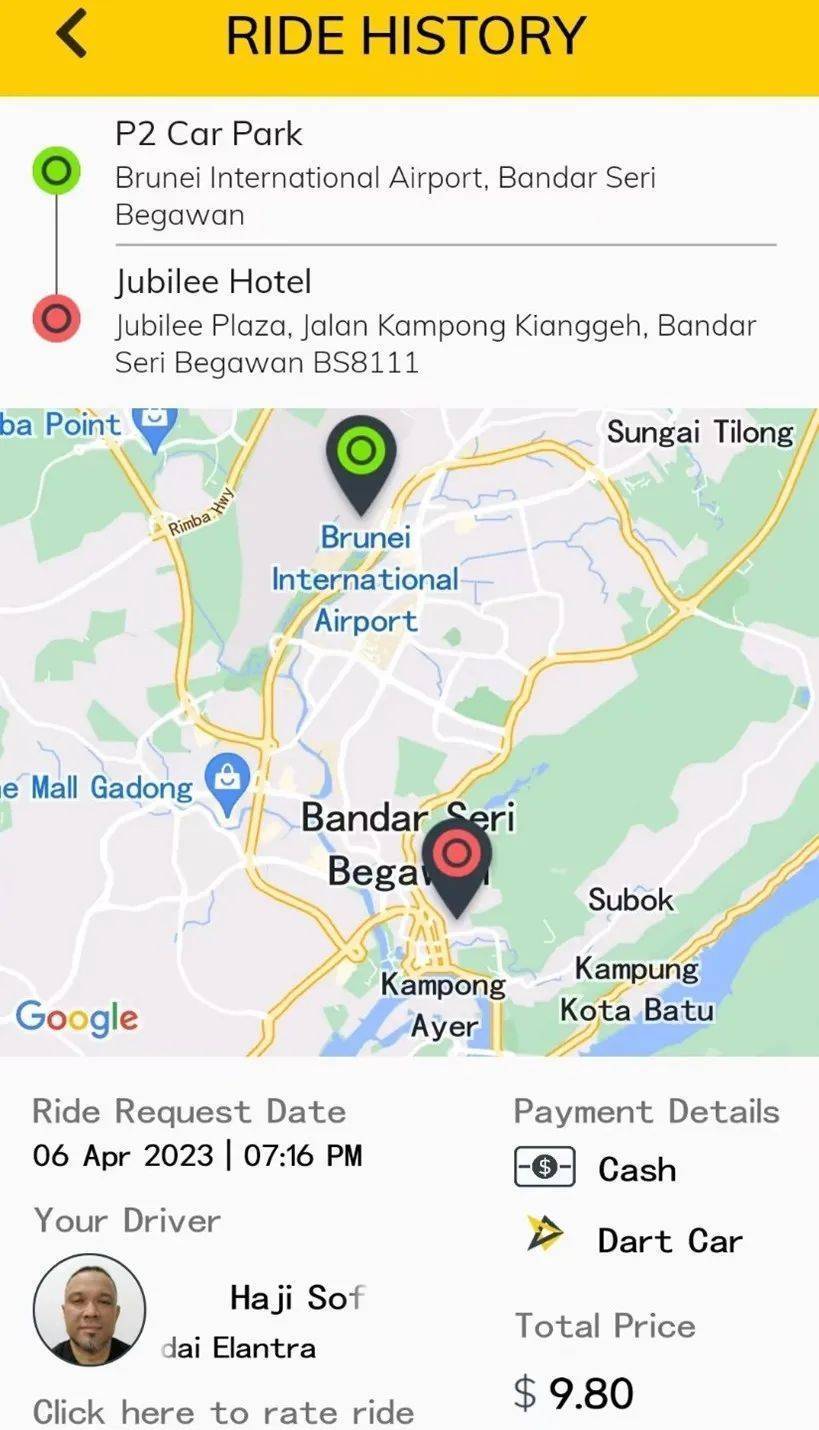This screenshot has width=819, height=1430.
Task: Click here to rate ride
Action: click(223, 1411)
